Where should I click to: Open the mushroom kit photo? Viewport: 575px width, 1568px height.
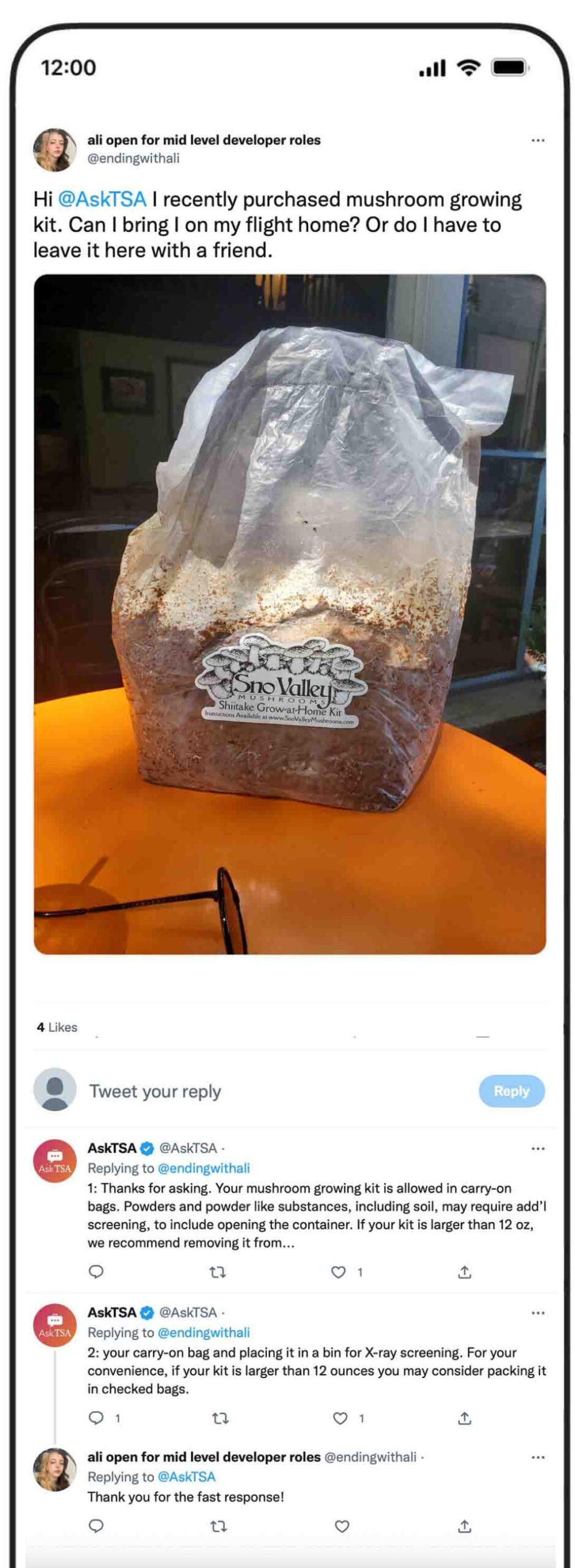tap(289, 614)
